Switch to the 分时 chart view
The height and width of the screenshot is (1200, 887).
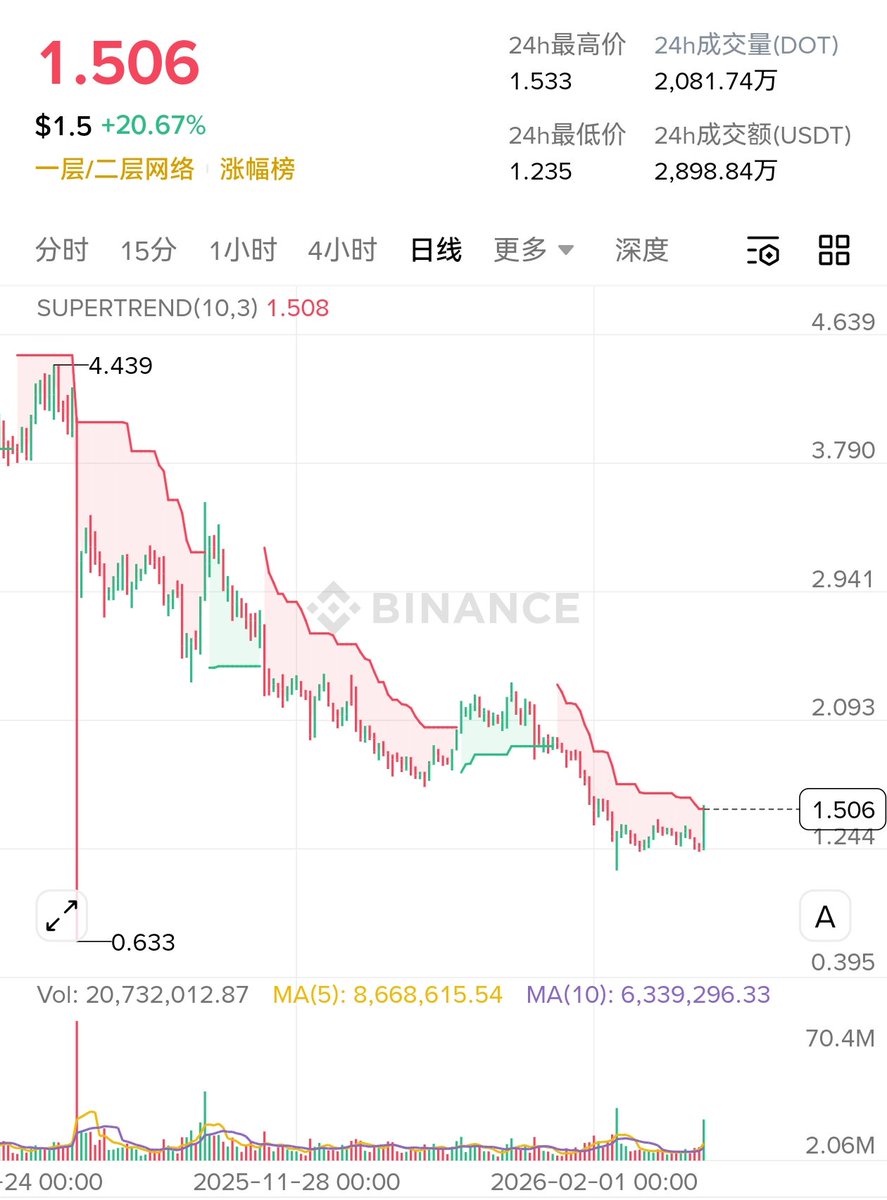(x=62, y=250)
